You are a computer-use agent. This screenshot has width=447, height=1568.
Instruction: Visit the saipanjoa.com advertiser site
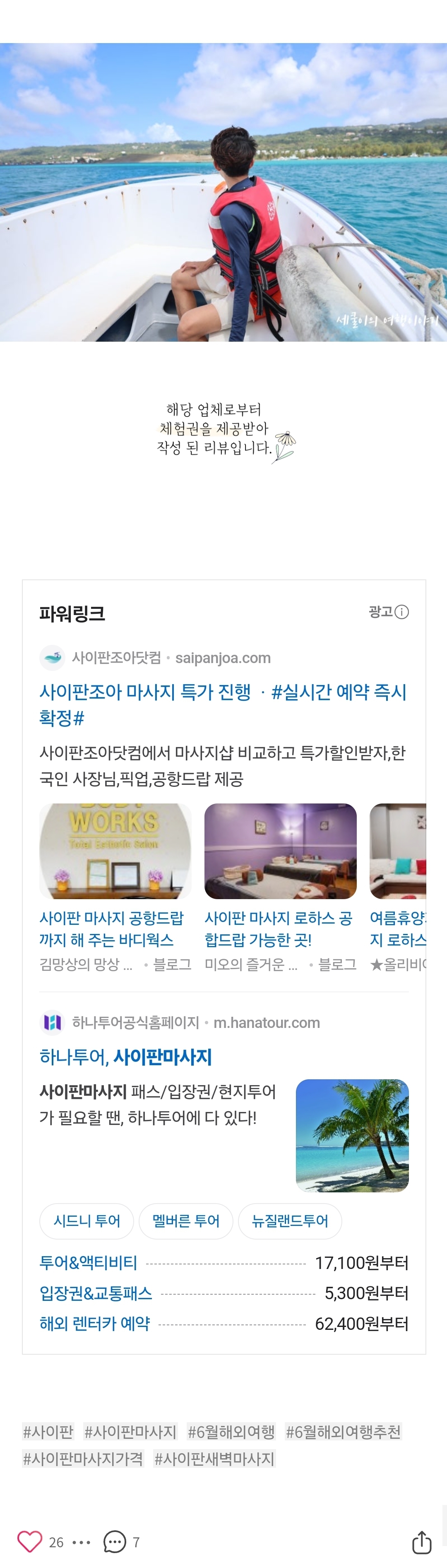(223, 658)
